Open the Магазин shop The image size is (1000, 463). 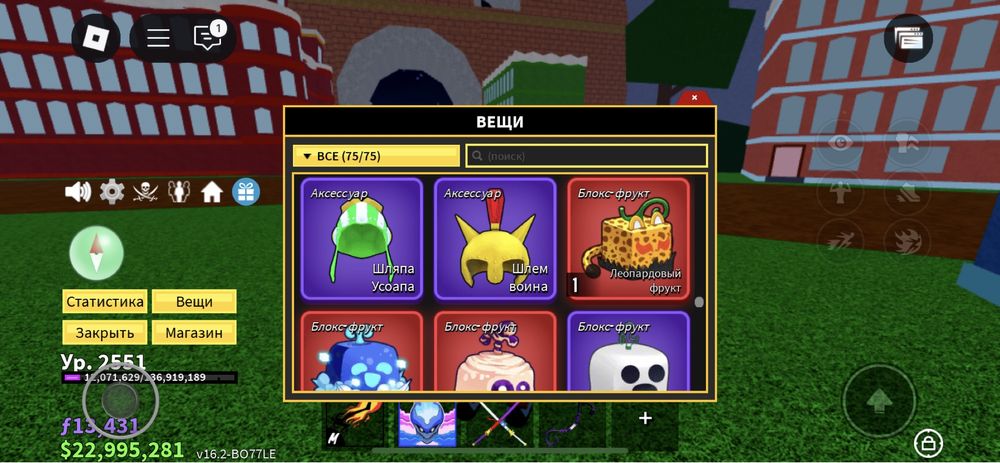[194, 332]
